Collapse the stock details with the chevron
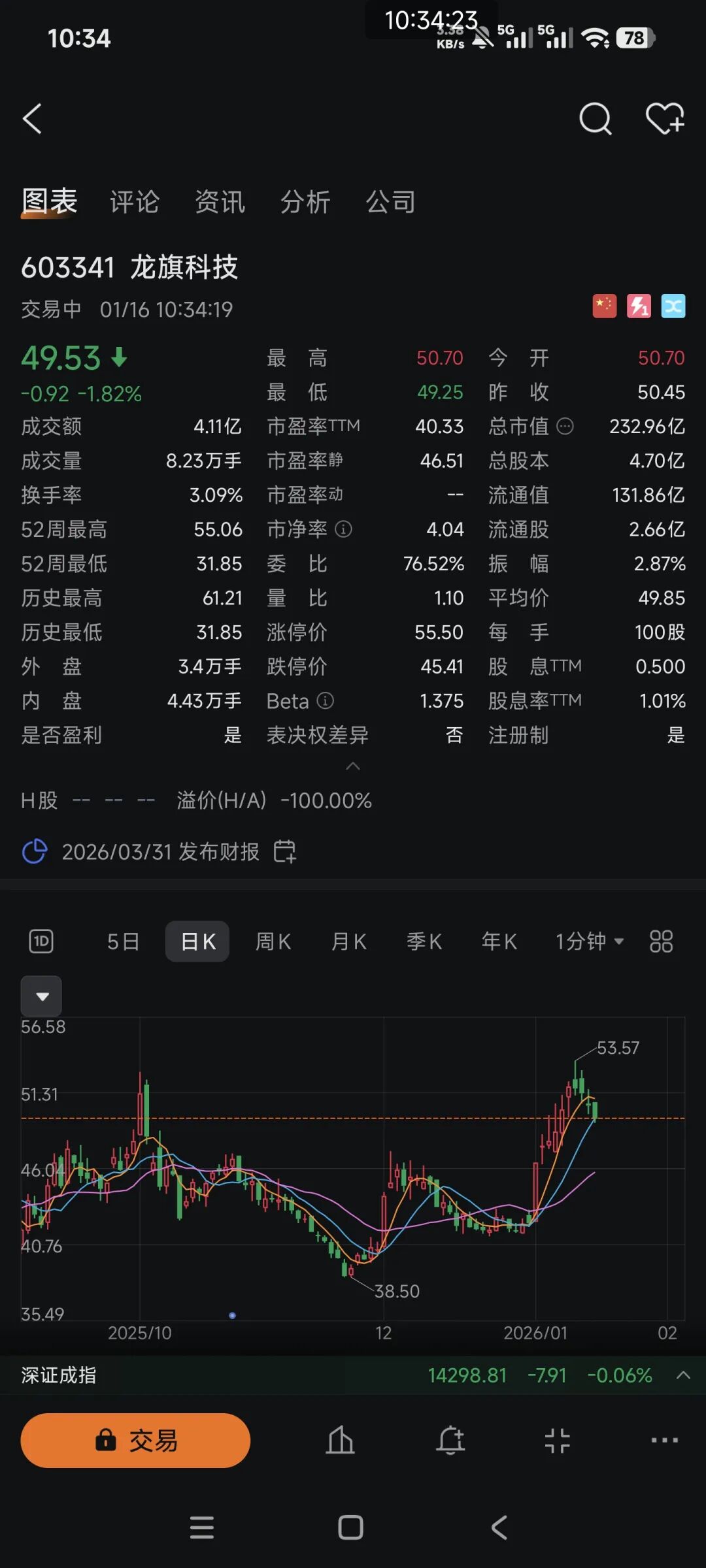 coord(353,766)
